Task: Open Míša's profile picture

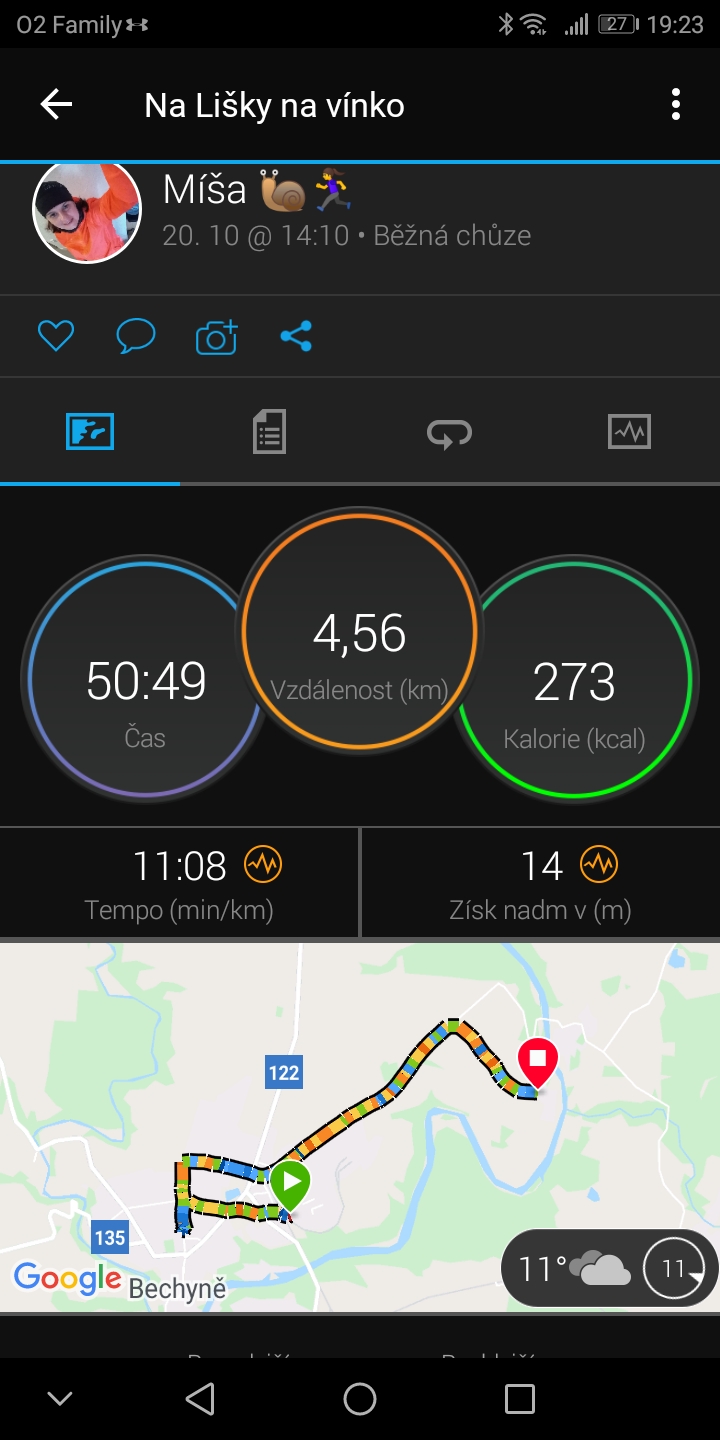Action: [x=87, y=211]
